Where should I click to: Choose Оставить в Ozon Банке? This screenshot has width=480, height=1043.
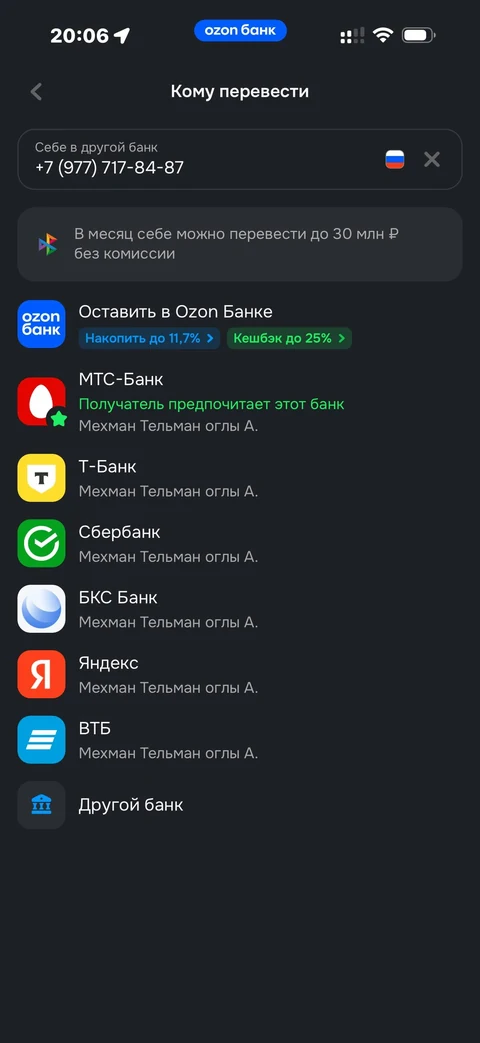[x=239, y=325]
